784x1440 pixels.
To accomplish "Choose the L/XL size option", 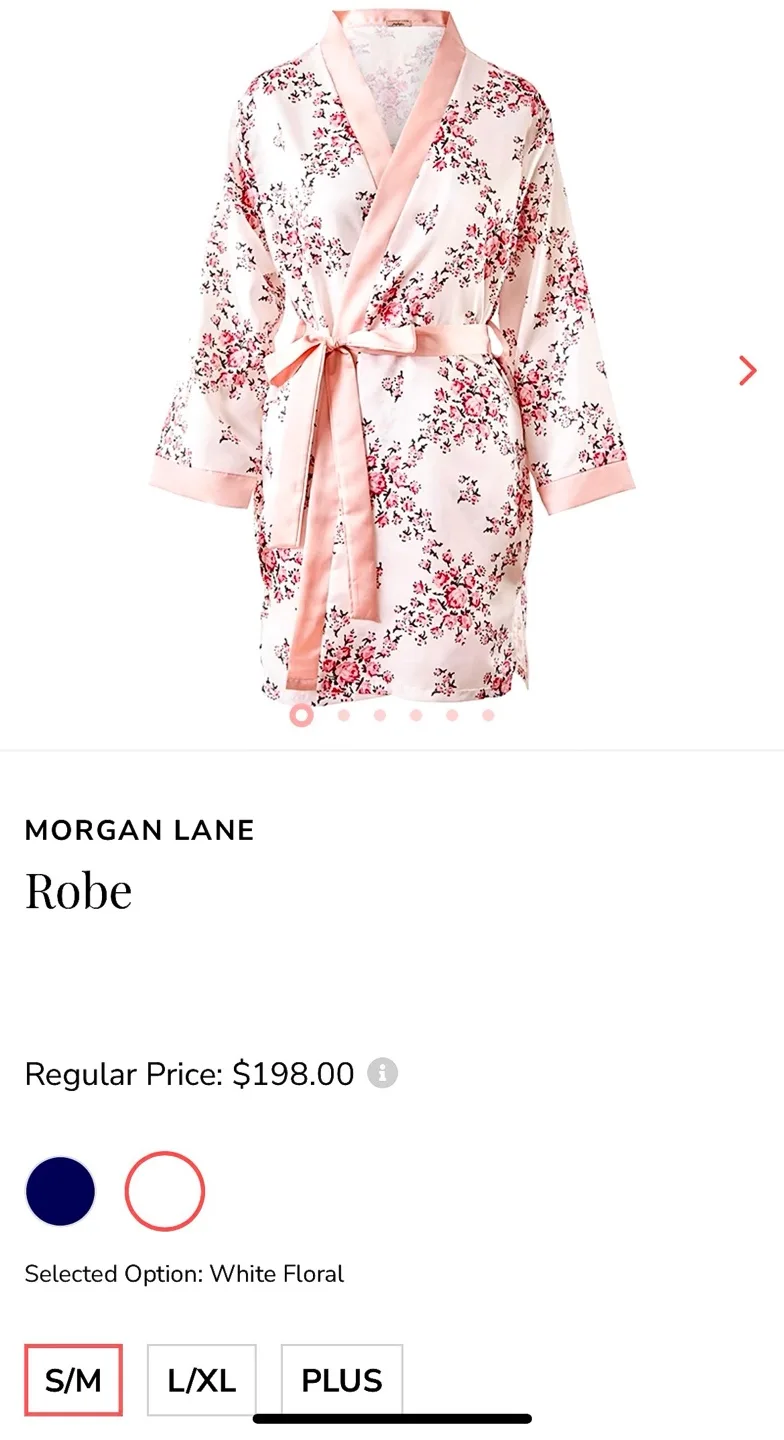I will [x=201, y=1380].
